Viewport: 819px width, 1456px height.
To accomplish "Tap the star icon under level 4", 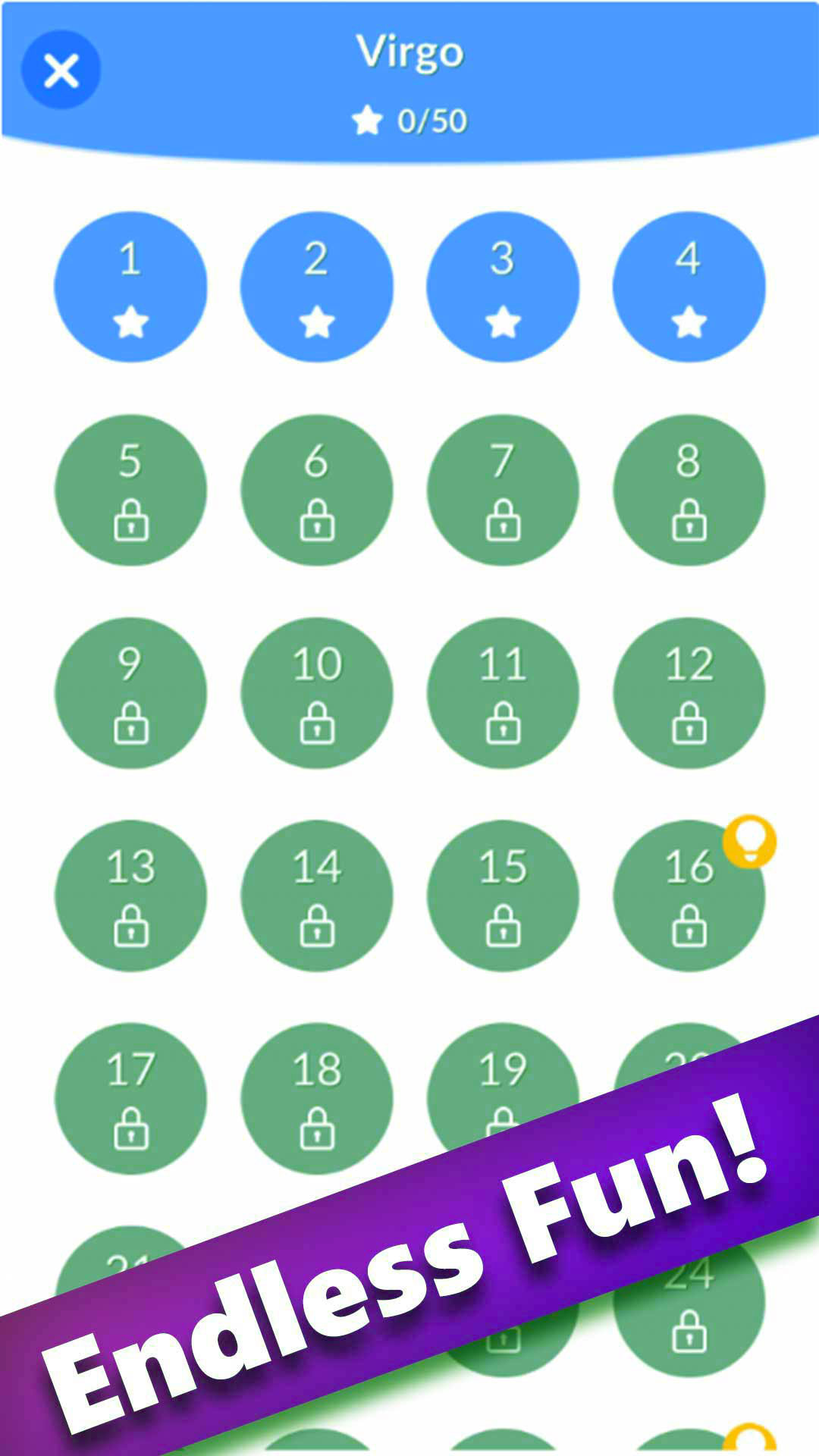I will tap(689, 322).
